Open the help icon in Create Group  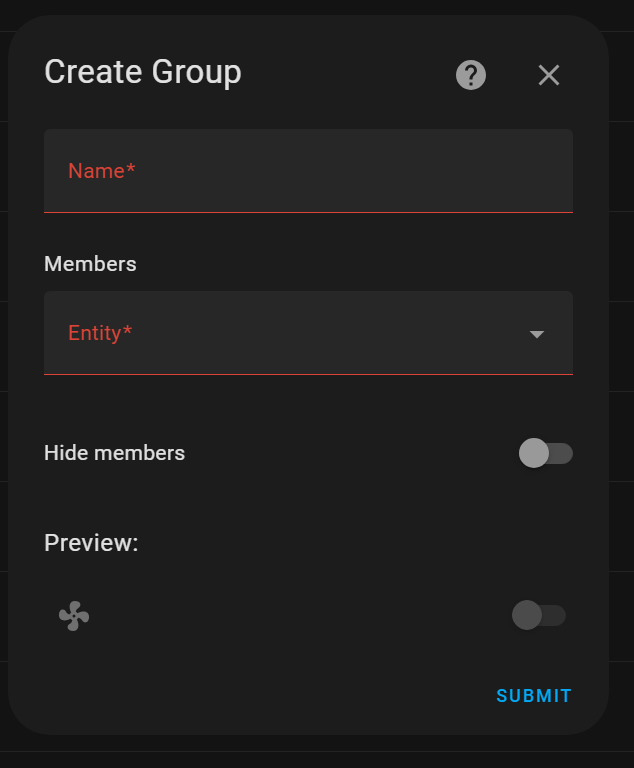(x=471, y=75)
